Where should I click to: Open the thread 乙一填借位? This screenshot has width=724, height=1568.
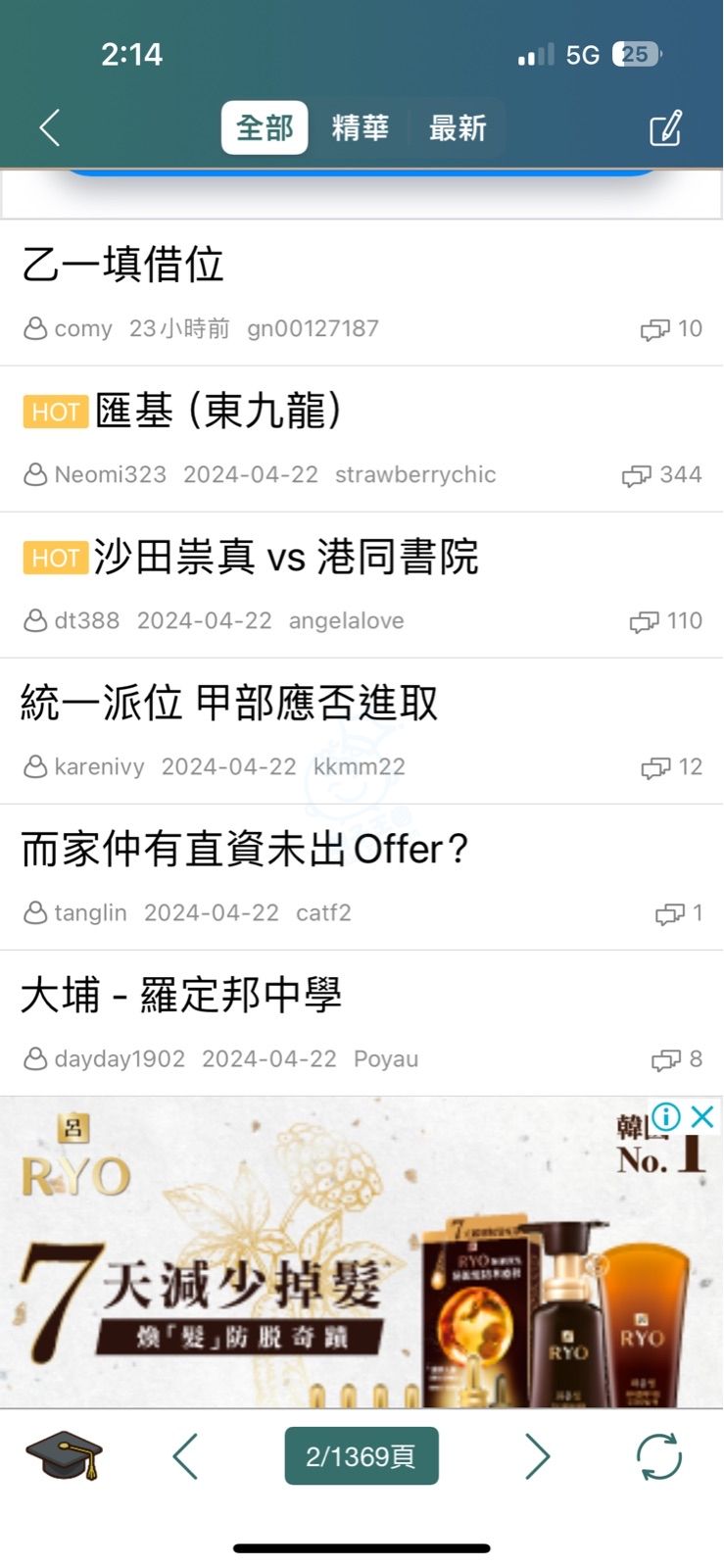point(123,265)
